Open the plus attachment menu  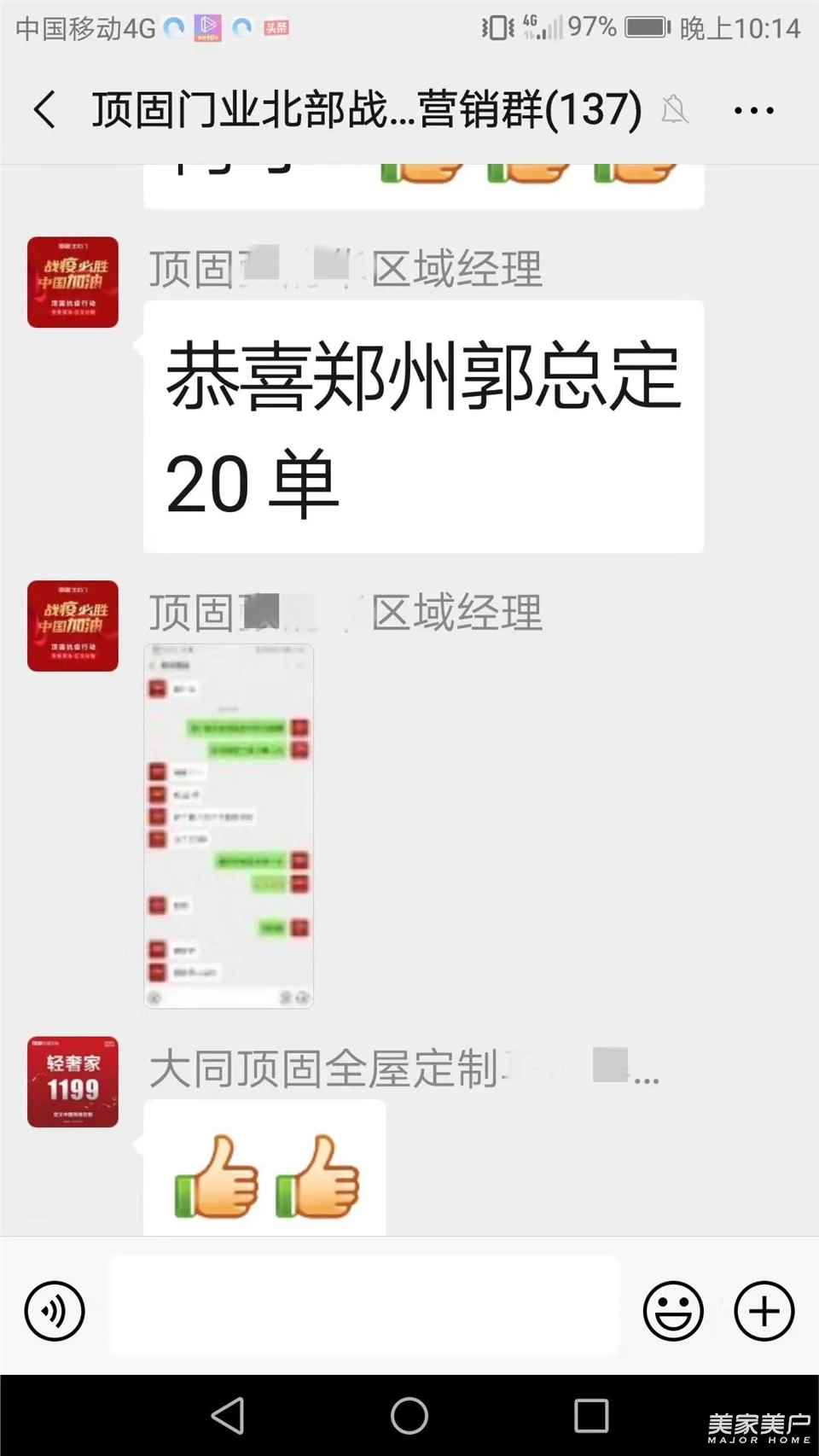point(764,1310)
